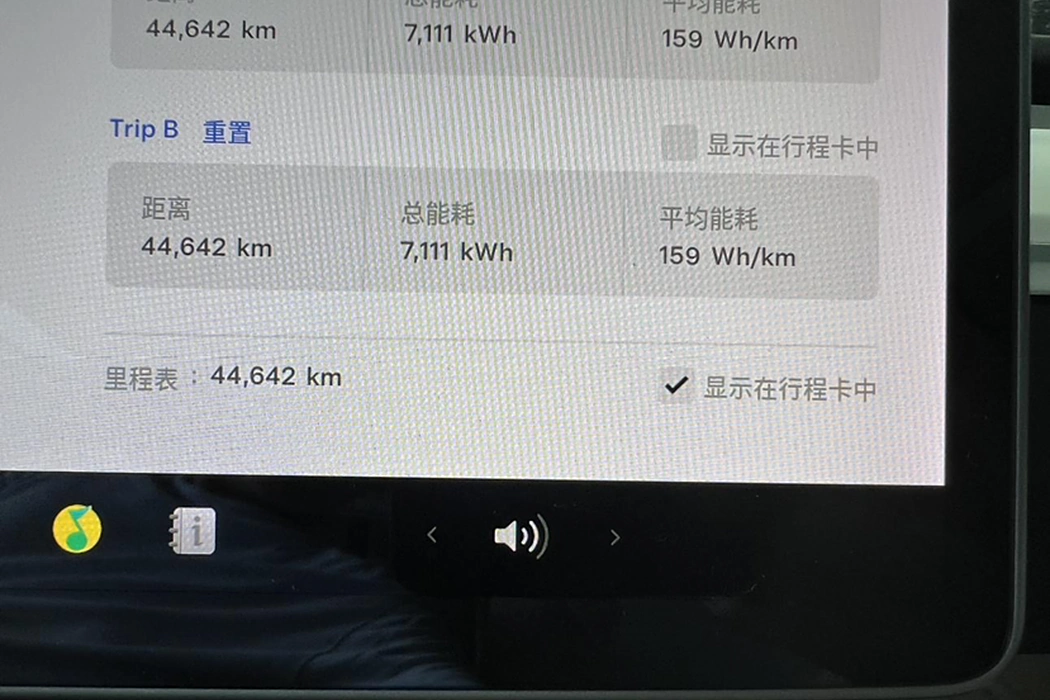This screenshot has width=1050, height=700.
Task: Open the owner's manual icon
Action: (192, 531)
